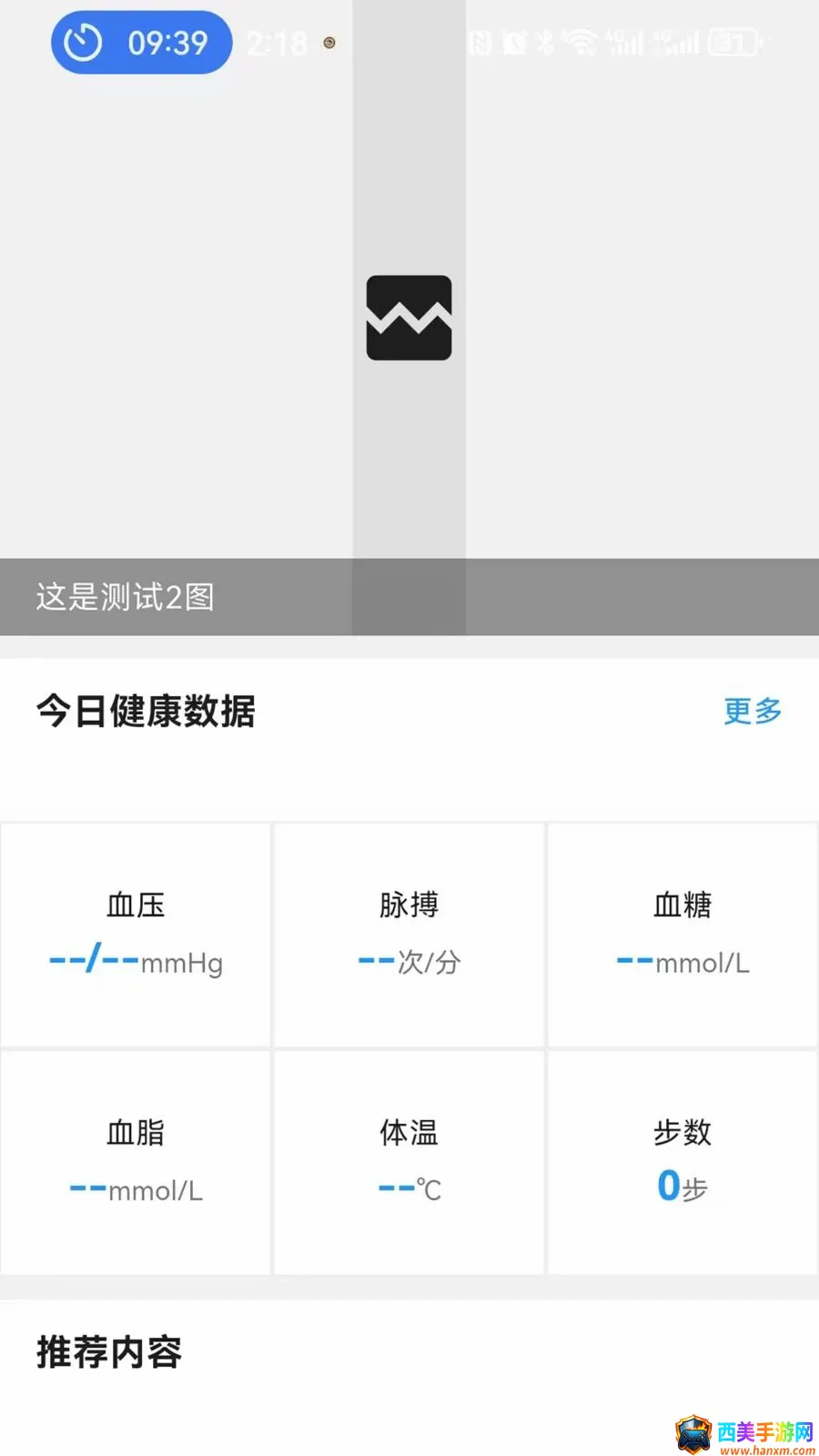Open the 血脂 blood lipid card
The image size is (819, 1456).
coord(136,1162)
